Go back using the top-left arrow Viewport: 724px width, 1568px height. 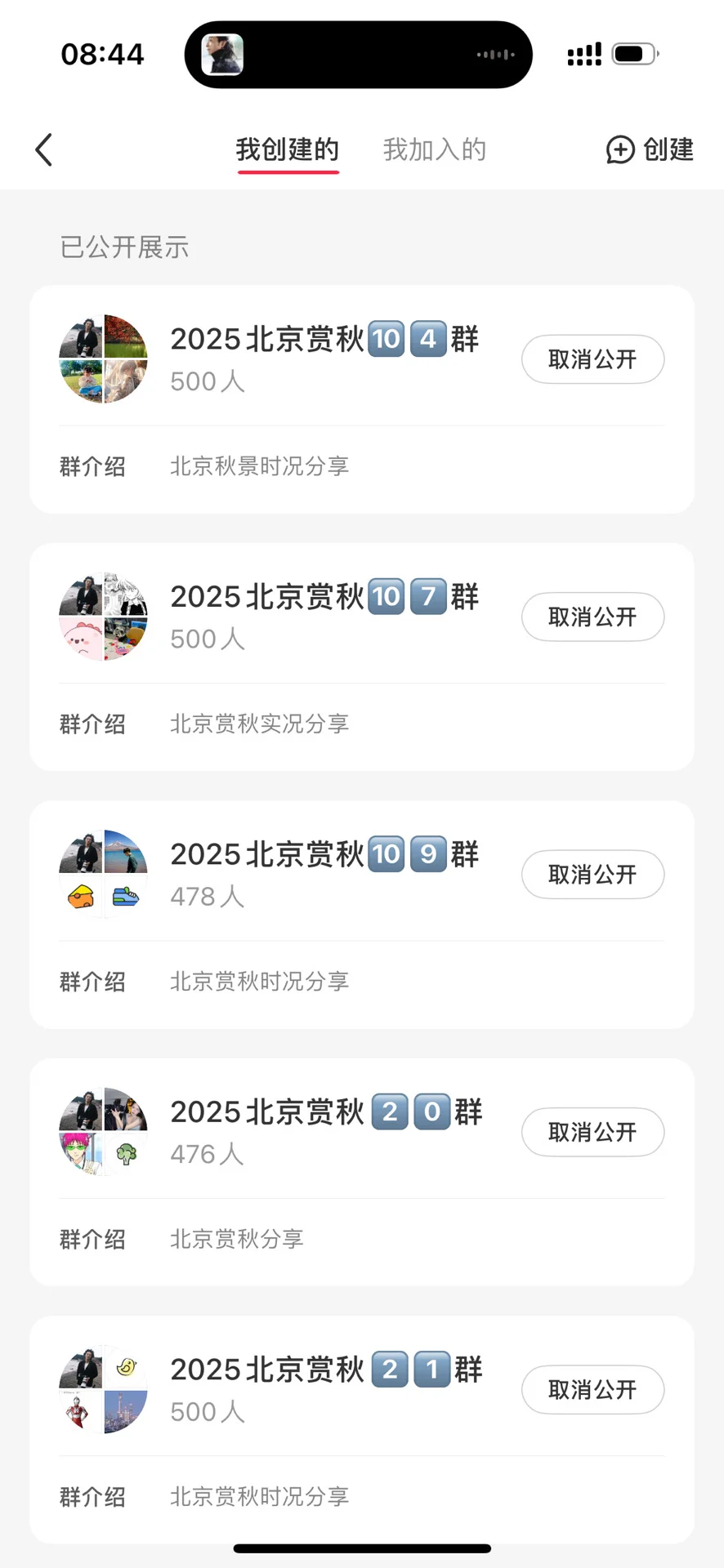pos(44,150)
